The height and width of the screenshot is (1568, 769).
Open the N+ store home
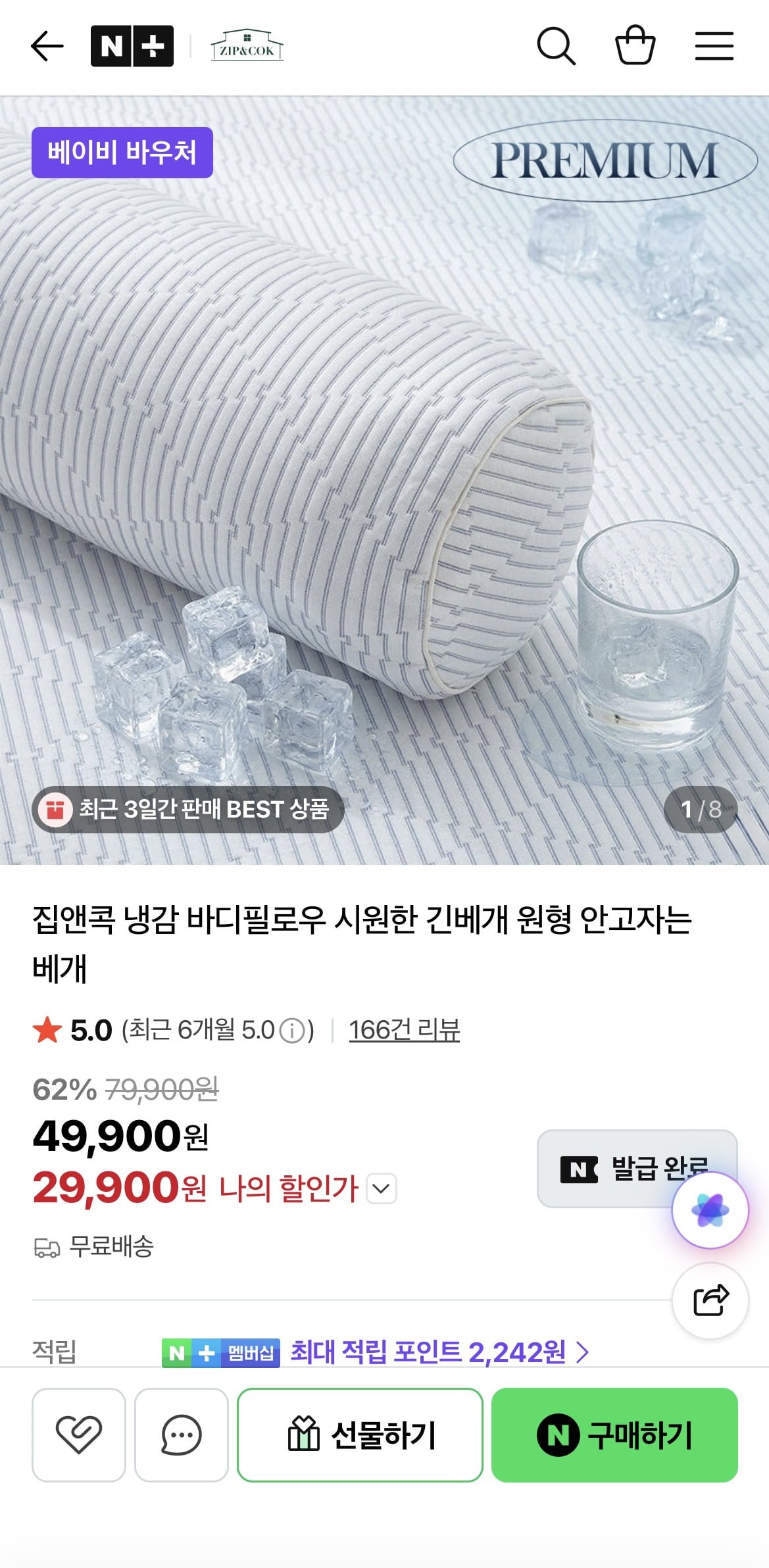coord(132,47)
